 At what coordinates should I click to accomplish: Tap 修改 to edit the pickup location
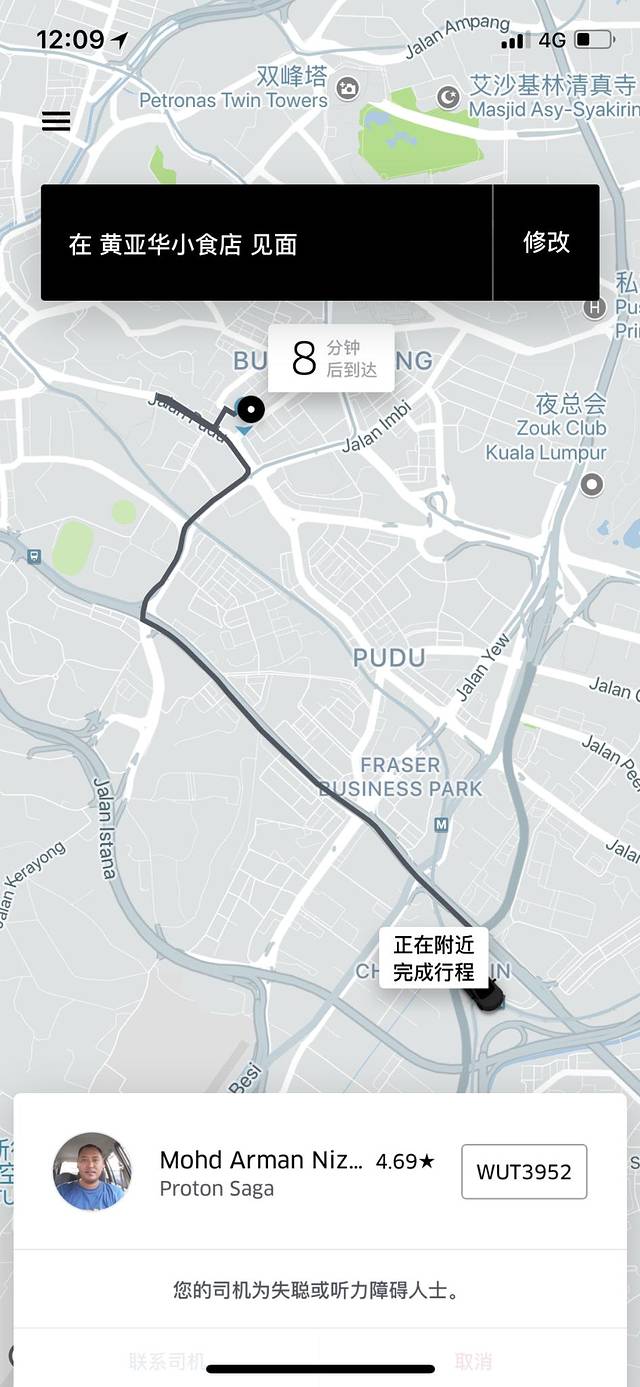pos(546,242)
